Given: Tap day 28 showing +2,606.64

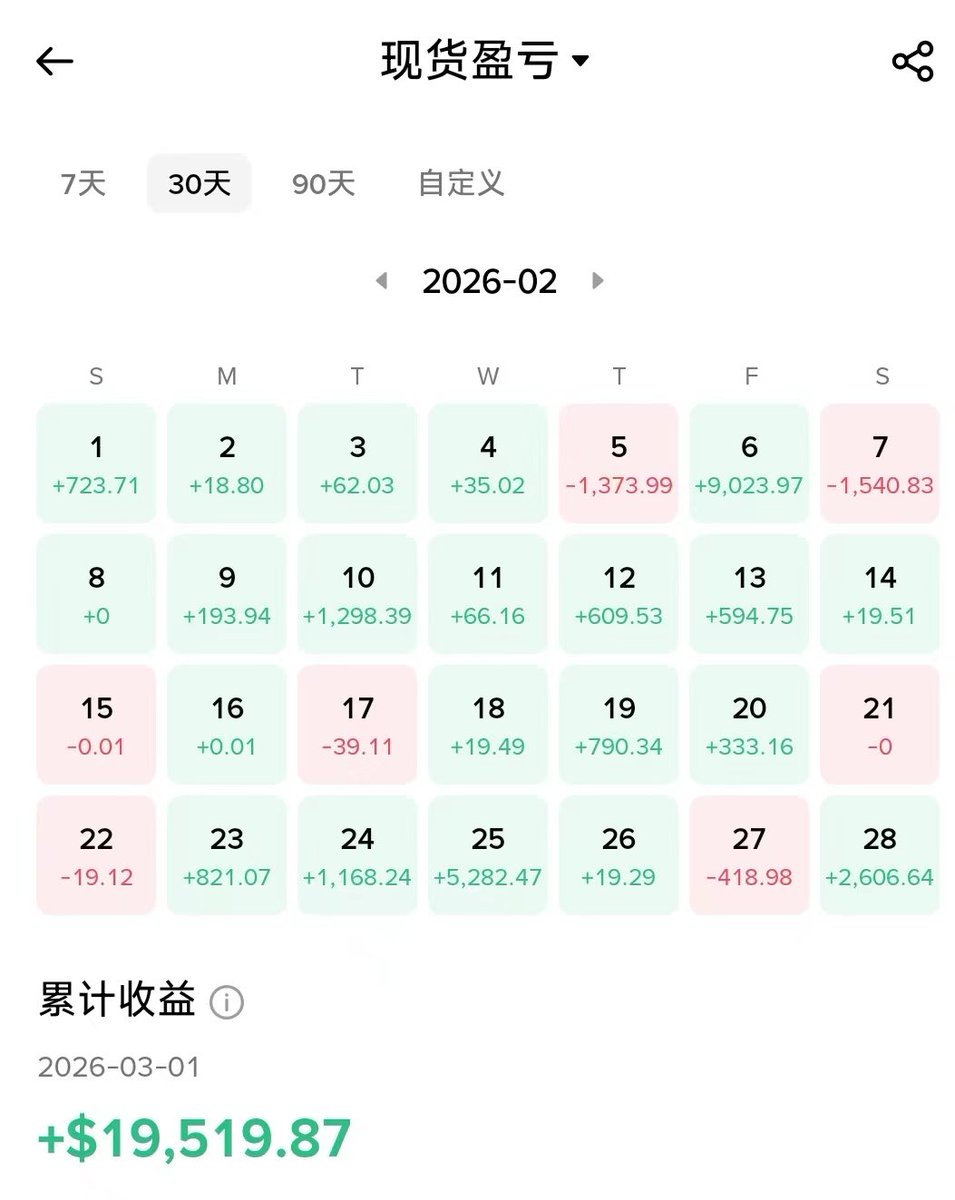Looking at the screenshot, I should [880, 855].
